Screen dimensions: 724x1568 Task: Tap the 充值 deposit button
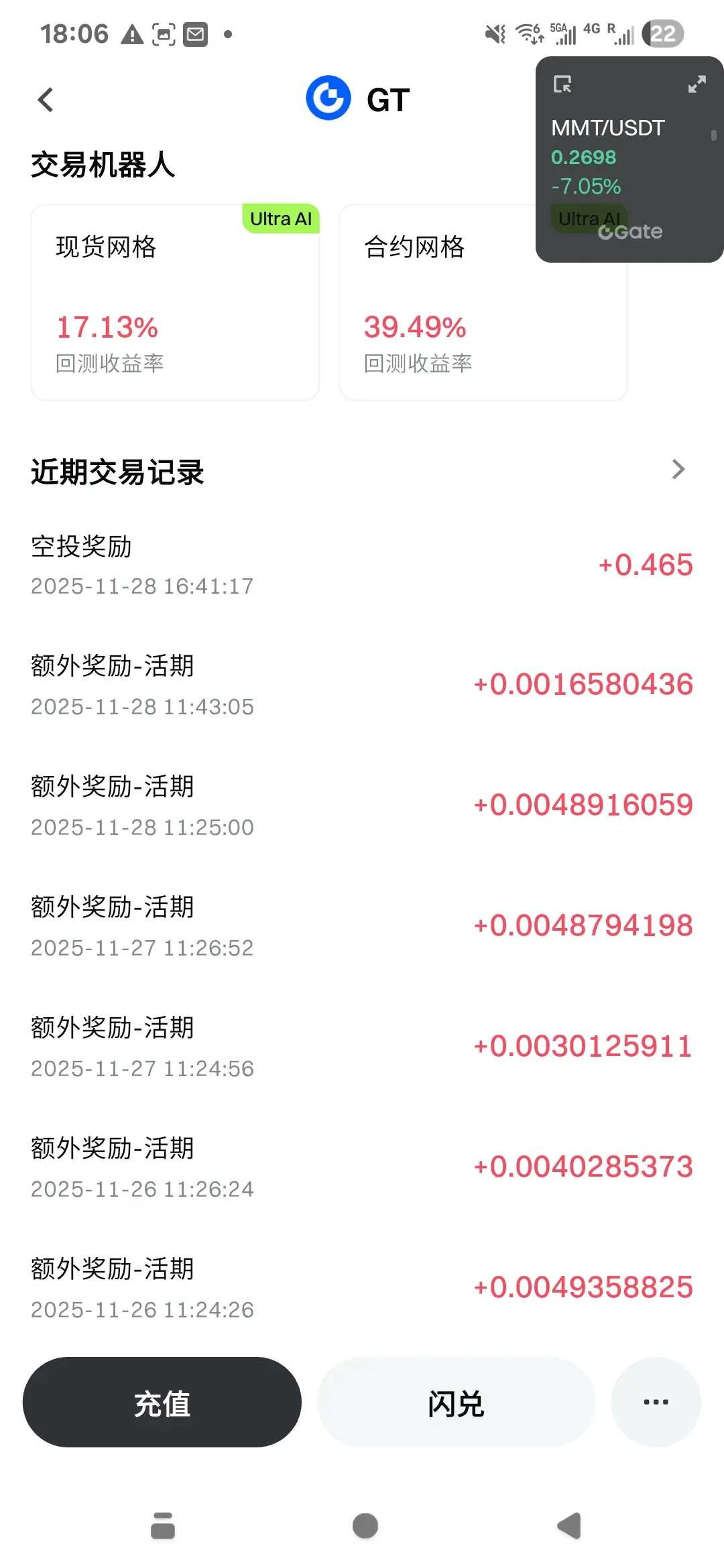pos(162,1402)
